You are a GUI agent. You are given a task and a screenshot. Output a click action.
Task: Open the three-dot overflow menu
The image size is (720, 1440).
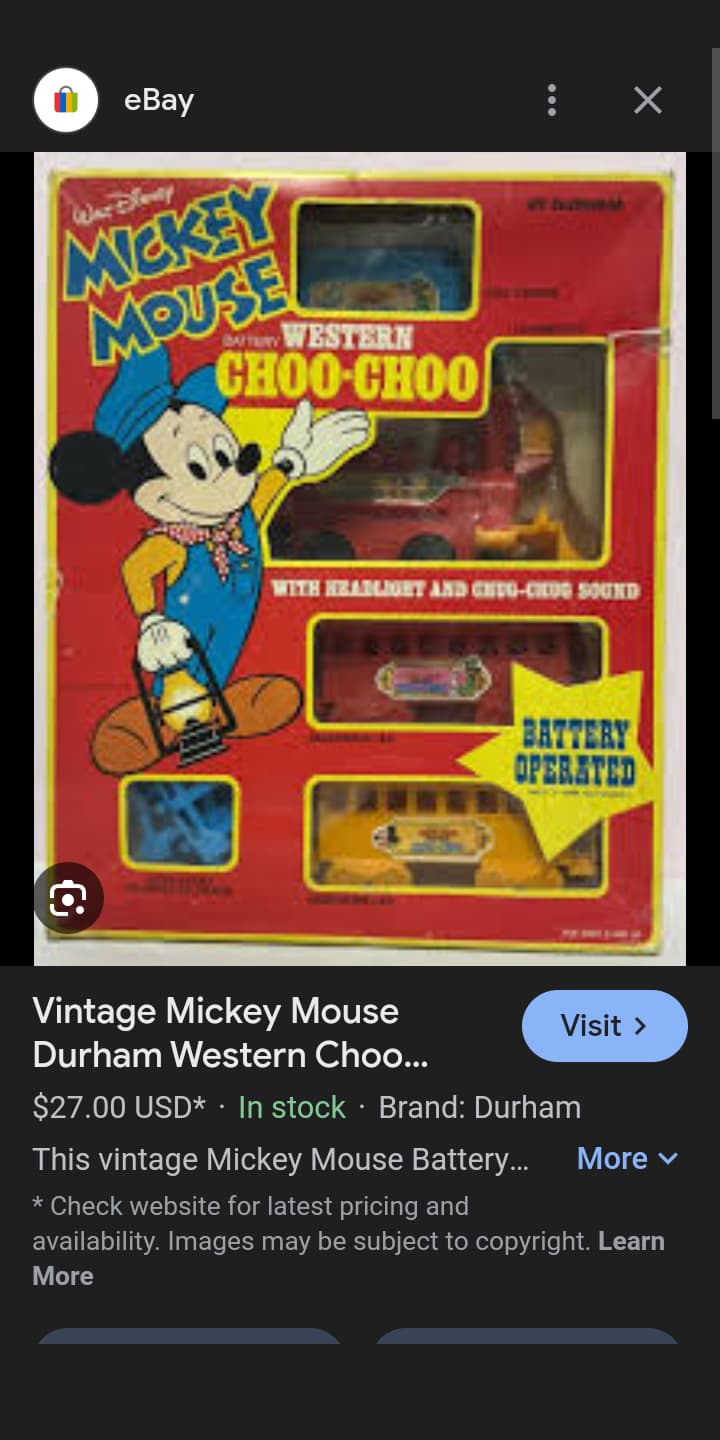tap(552, 100)
